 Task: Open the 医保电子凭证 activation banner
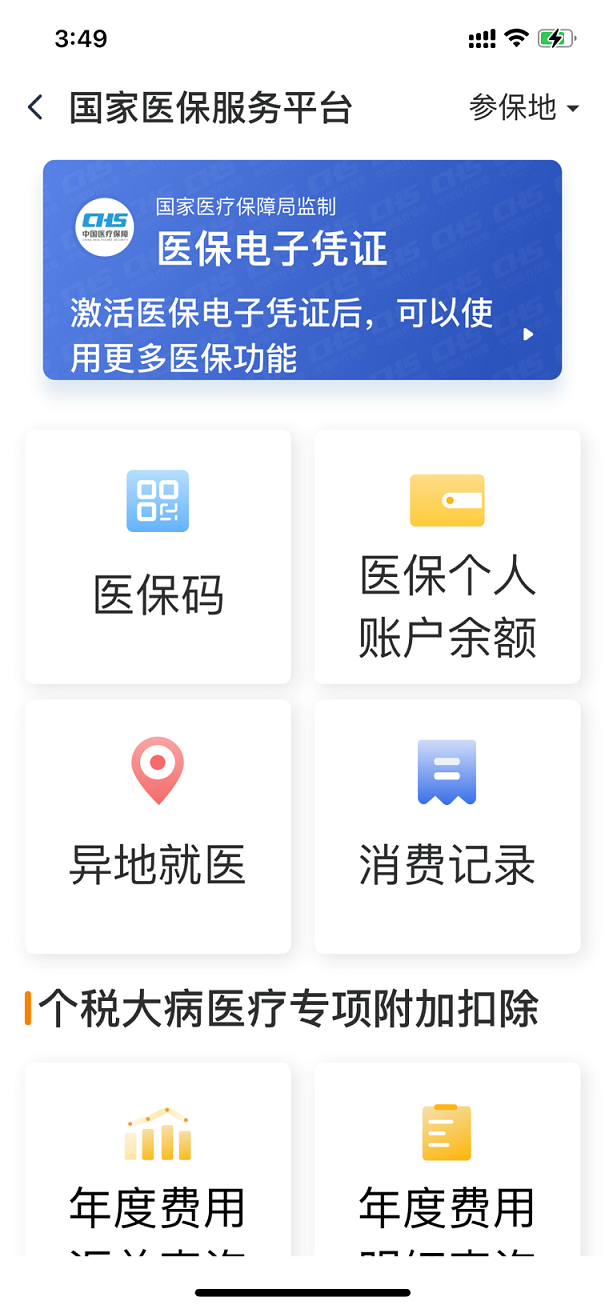point(302,270)
